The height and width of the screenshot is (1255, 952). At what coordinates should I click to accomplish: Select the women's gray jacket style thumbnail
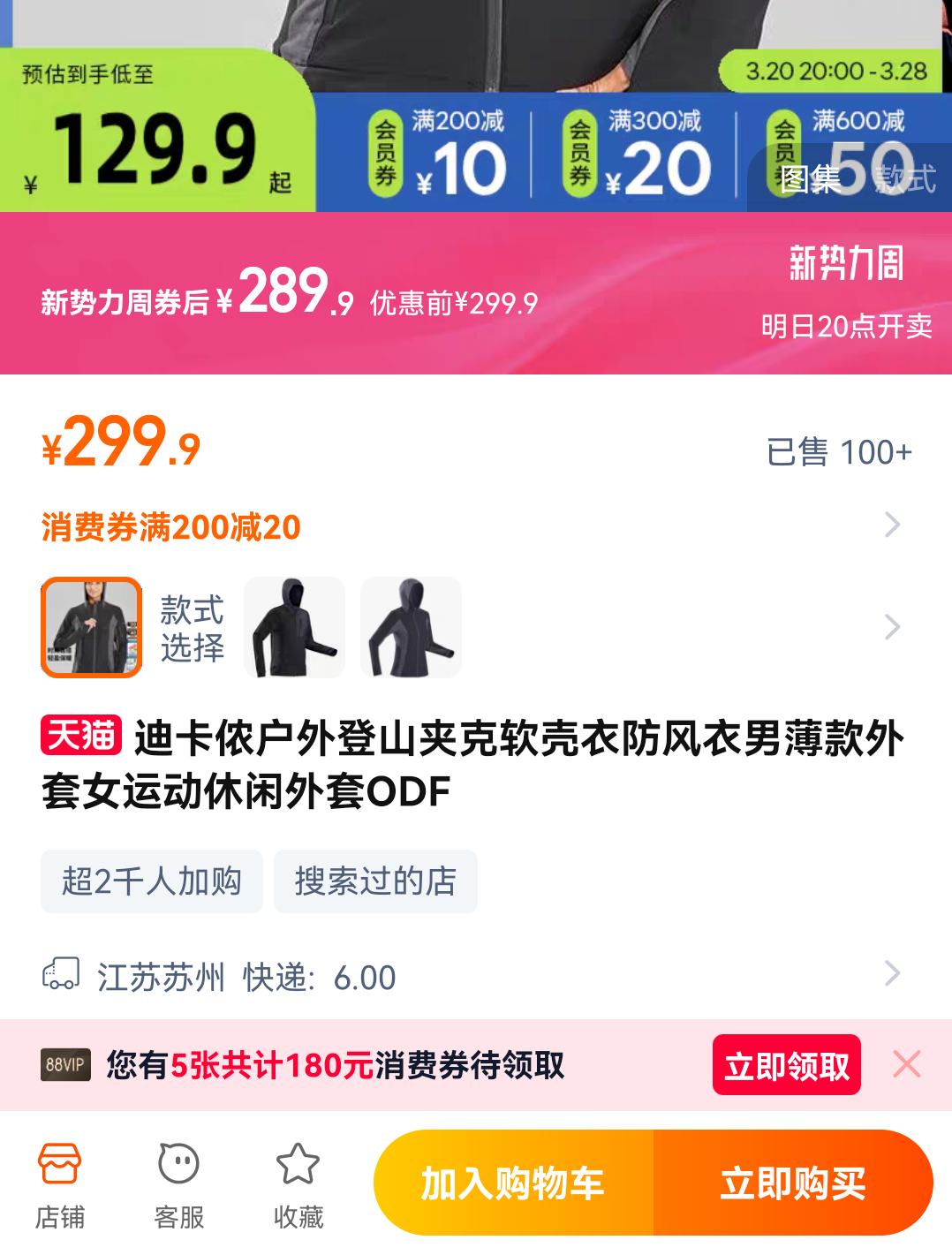tap(409, 628)
